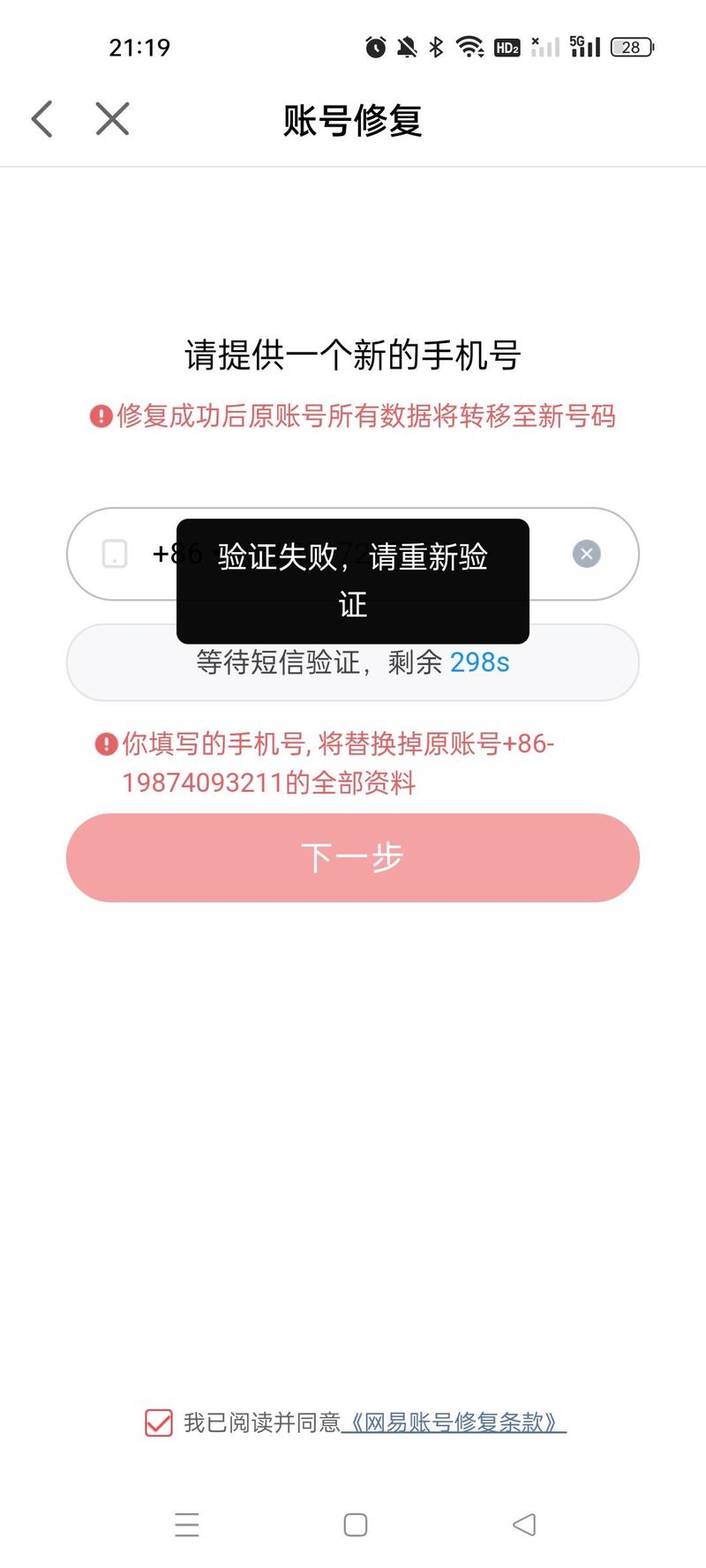Image resolution: width=706 pixels, height=1568 pixels.
Task: Tap the battery indicator showing 28
Action: click(630, 47)
